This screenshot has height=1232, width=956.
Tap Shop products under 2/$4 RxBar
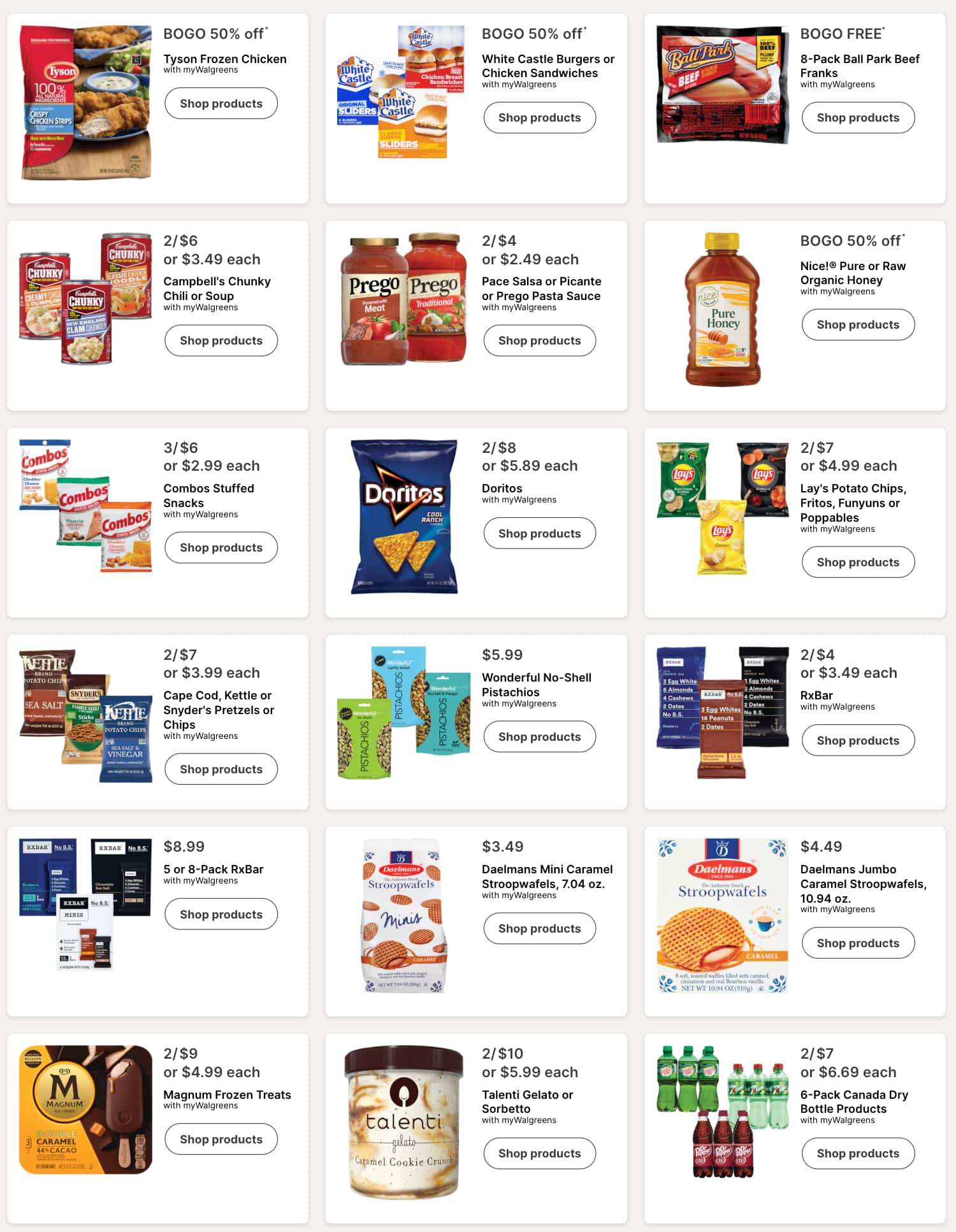tap(857, 741)
